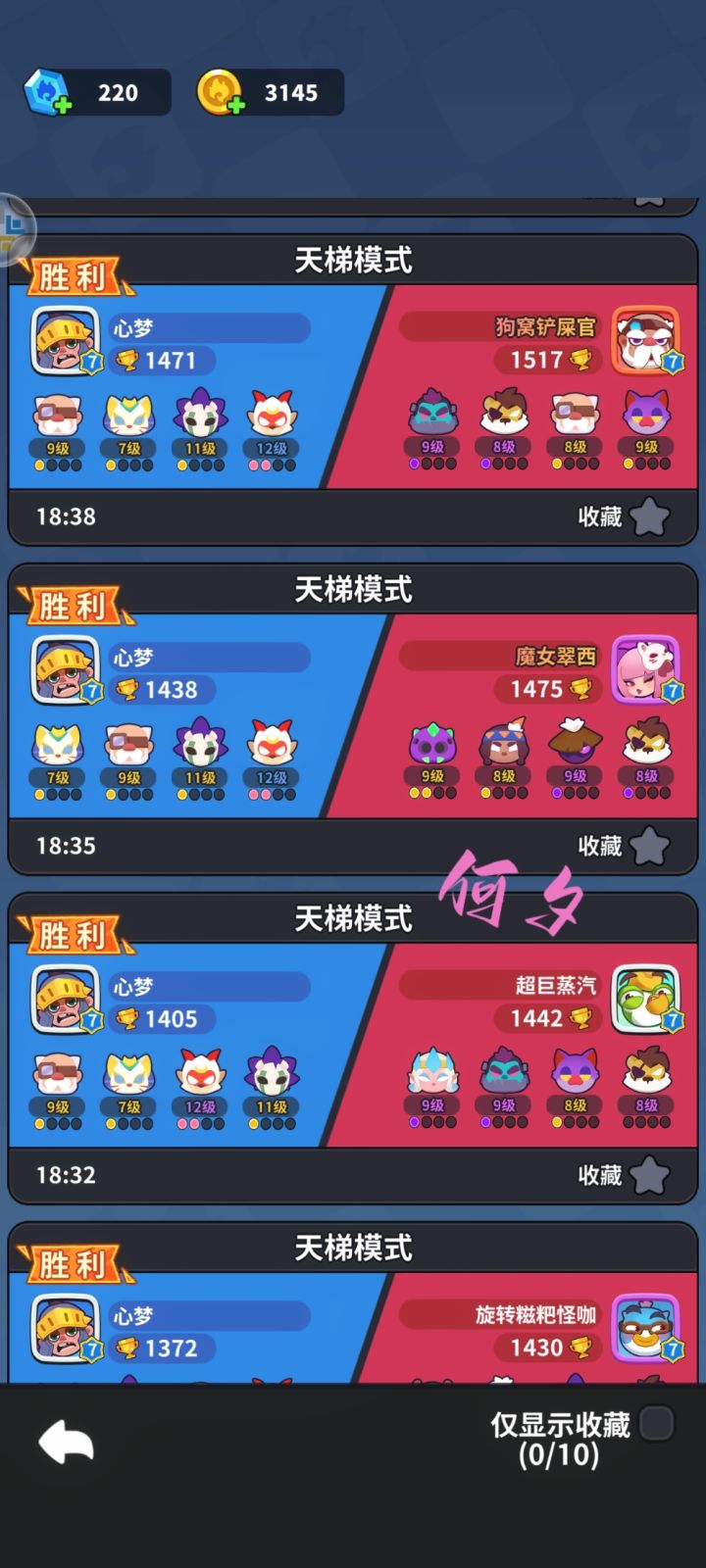Toggle the 收藏 star on the 18:35 match
706x1568 pixels.
(x=650, y=847)
